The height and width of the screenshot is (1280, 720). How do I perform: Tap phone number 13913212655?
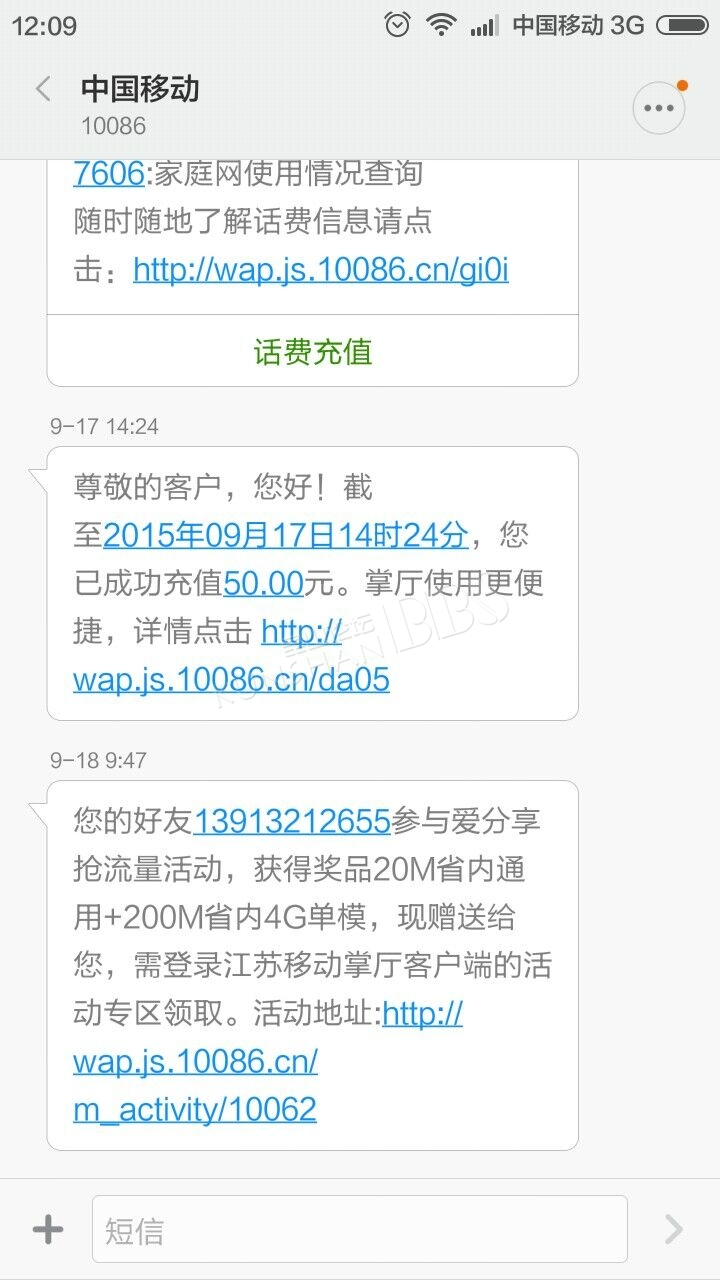(x=292, y=821)
